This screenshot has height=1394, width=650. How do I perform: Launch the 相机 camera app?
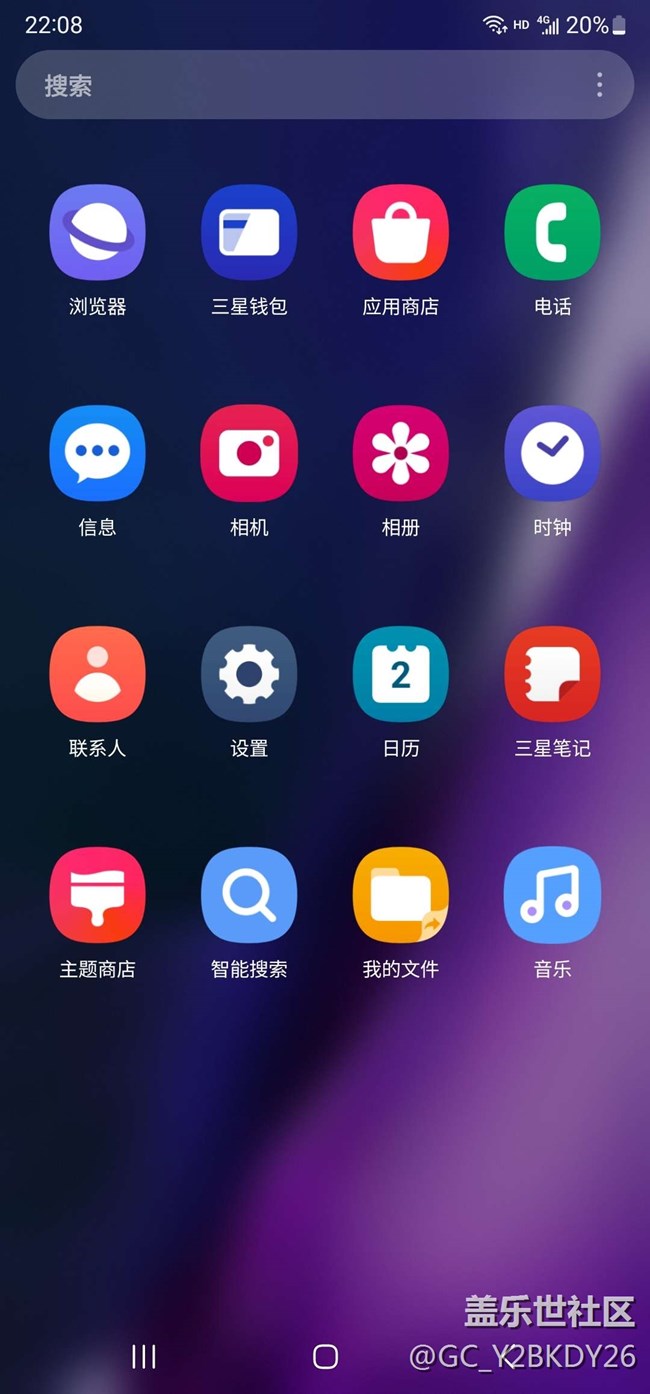[249, 453]
